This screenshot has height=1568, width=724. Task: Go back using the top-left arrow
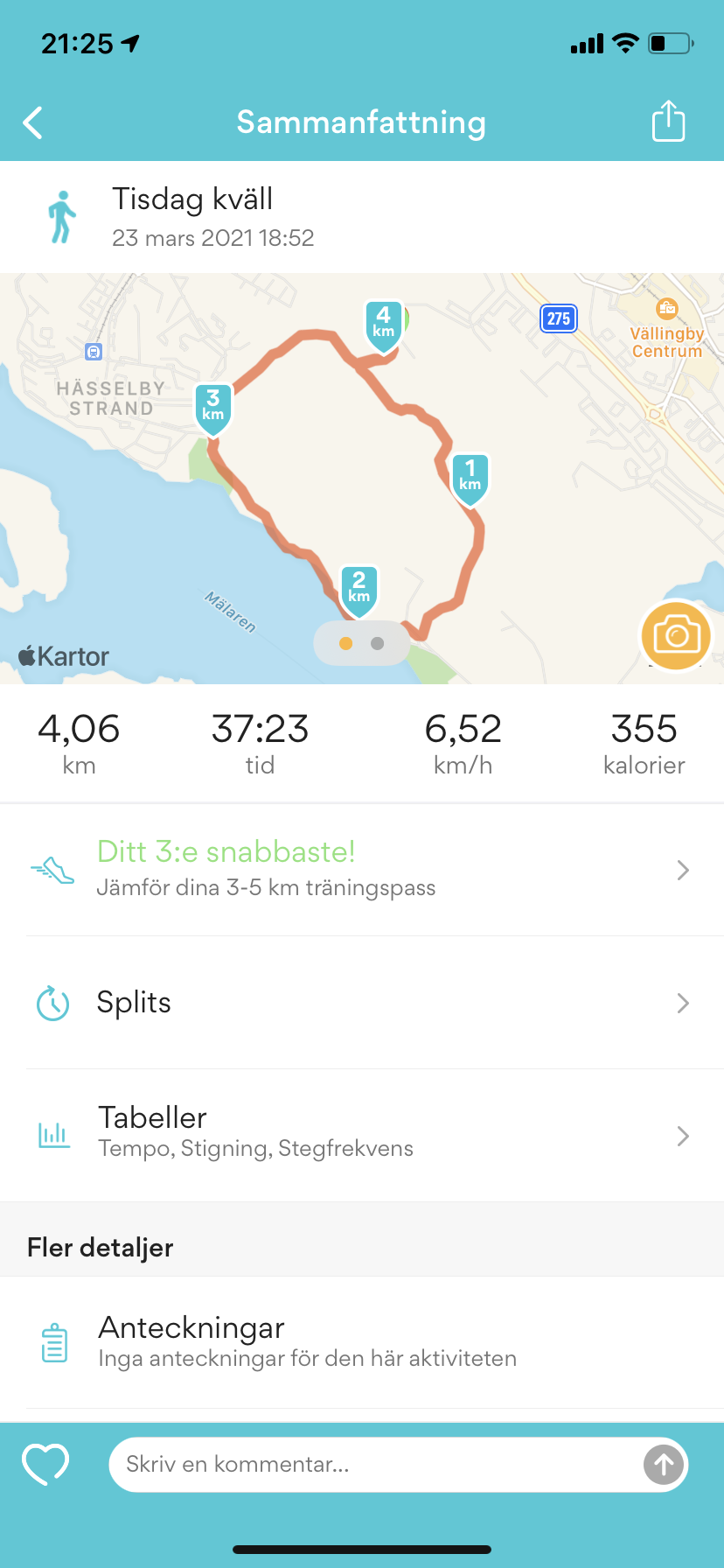pyautogui.click(x=33, y=123)
